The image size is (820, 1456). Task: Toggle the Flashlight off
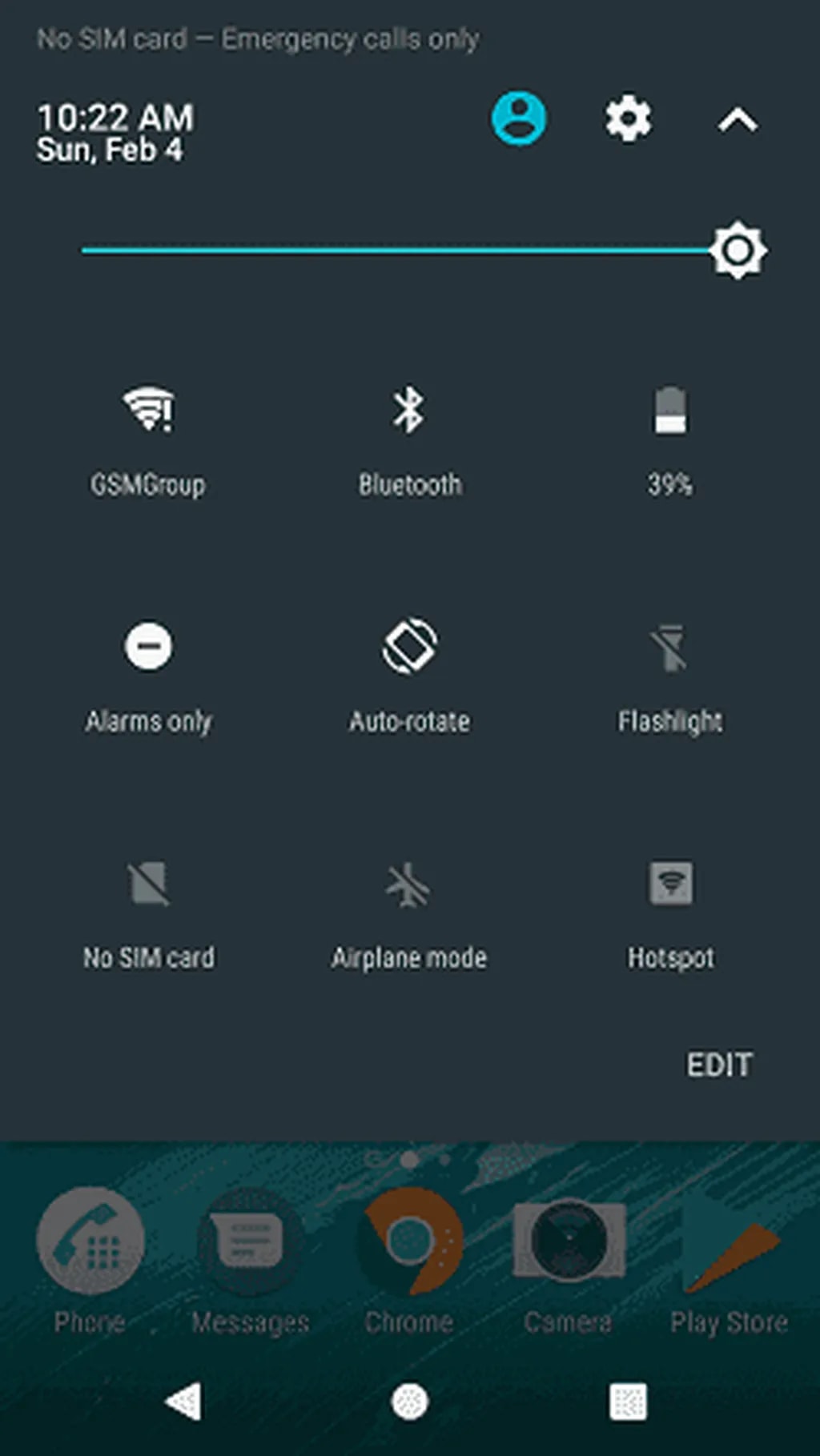pyautogui.click(x=670, y=676)
